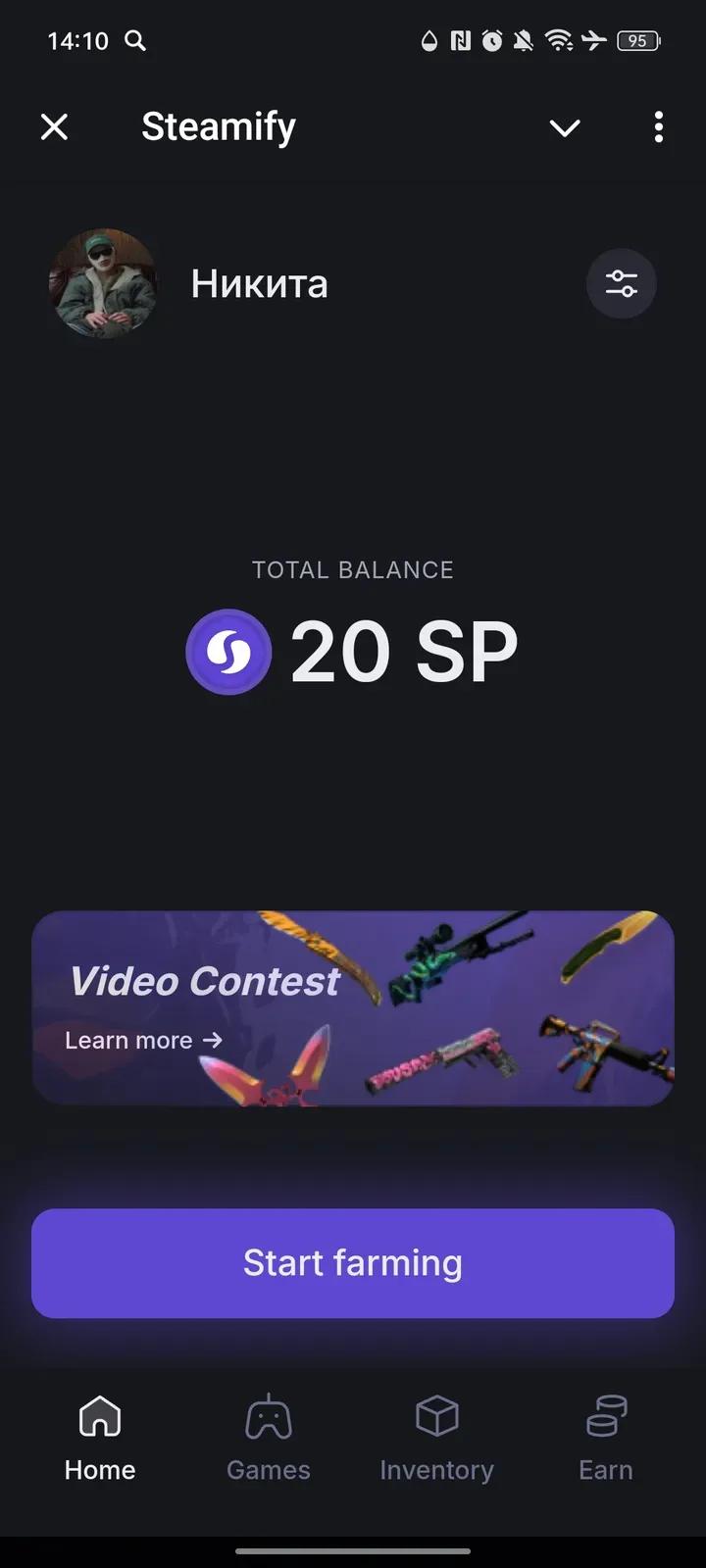The image size is (706, 1568).
Task: Switch to the Earn tab
Action: pos(606,1438)
